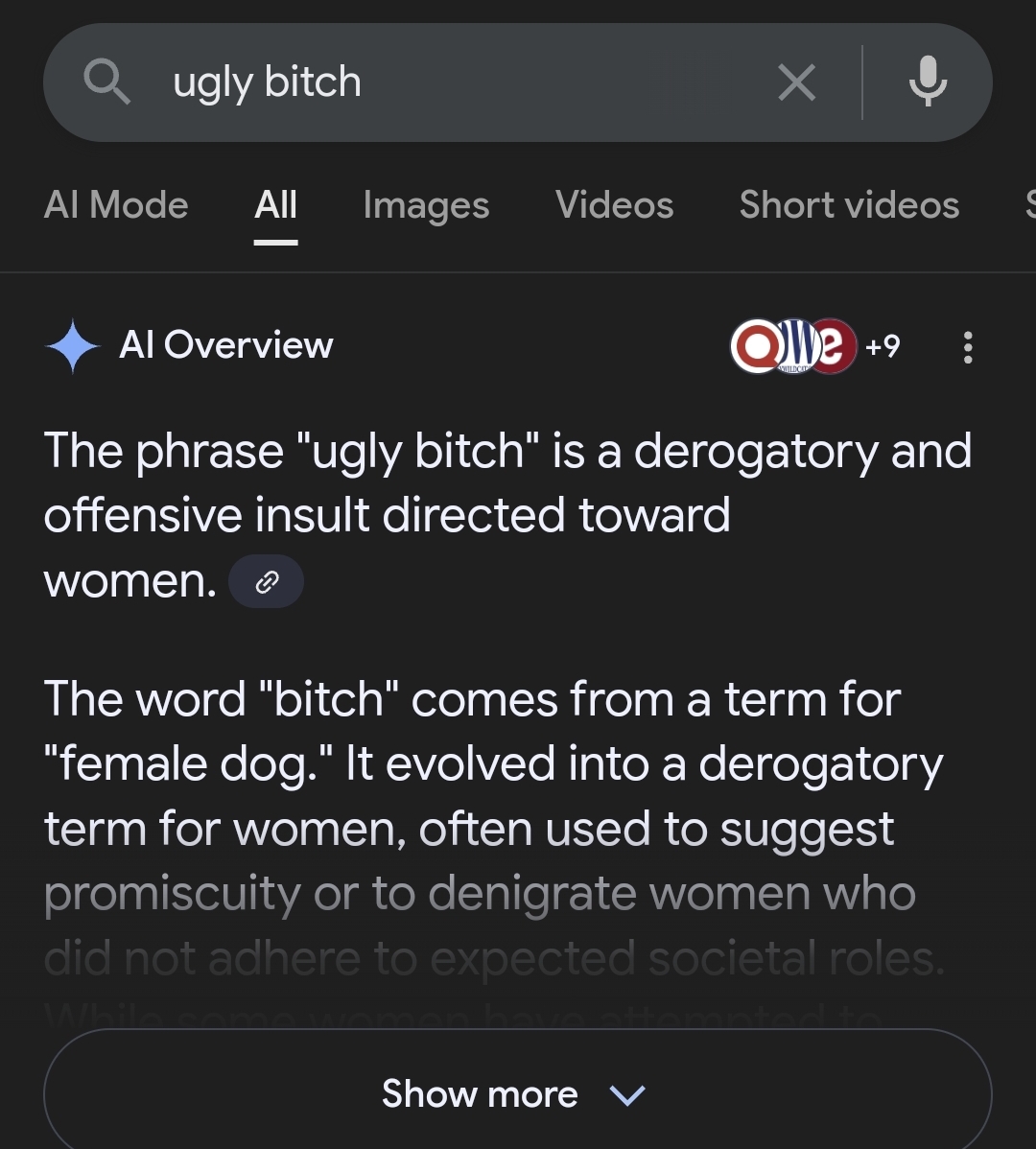Open the AI Overview sources +9 icons
Viewport: 1036px width, 1149px height.
click(x=815, y=346)
